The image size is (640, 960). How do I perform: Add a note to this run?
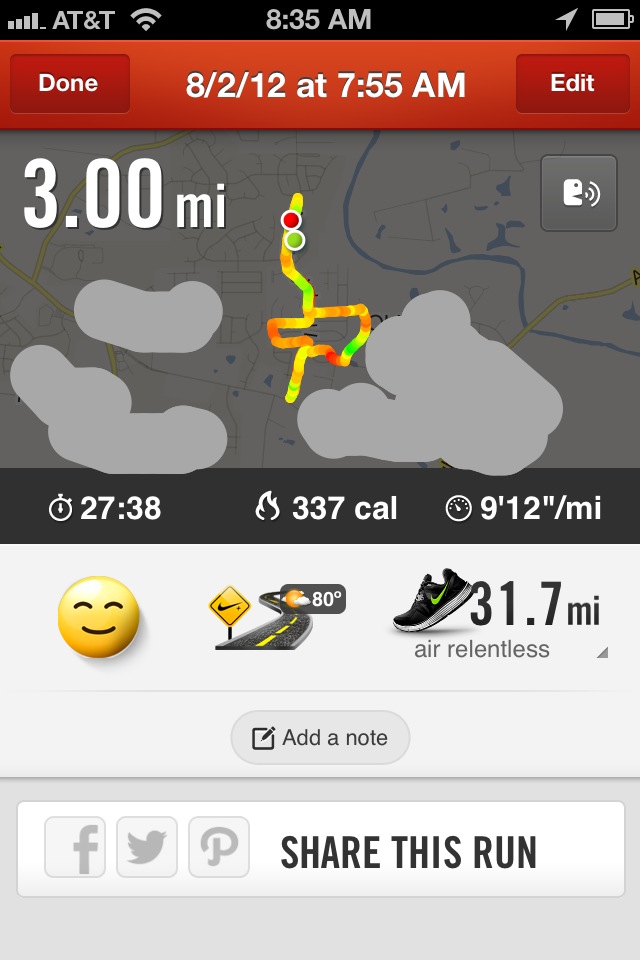pyautogui.click(x=320, y=738)
